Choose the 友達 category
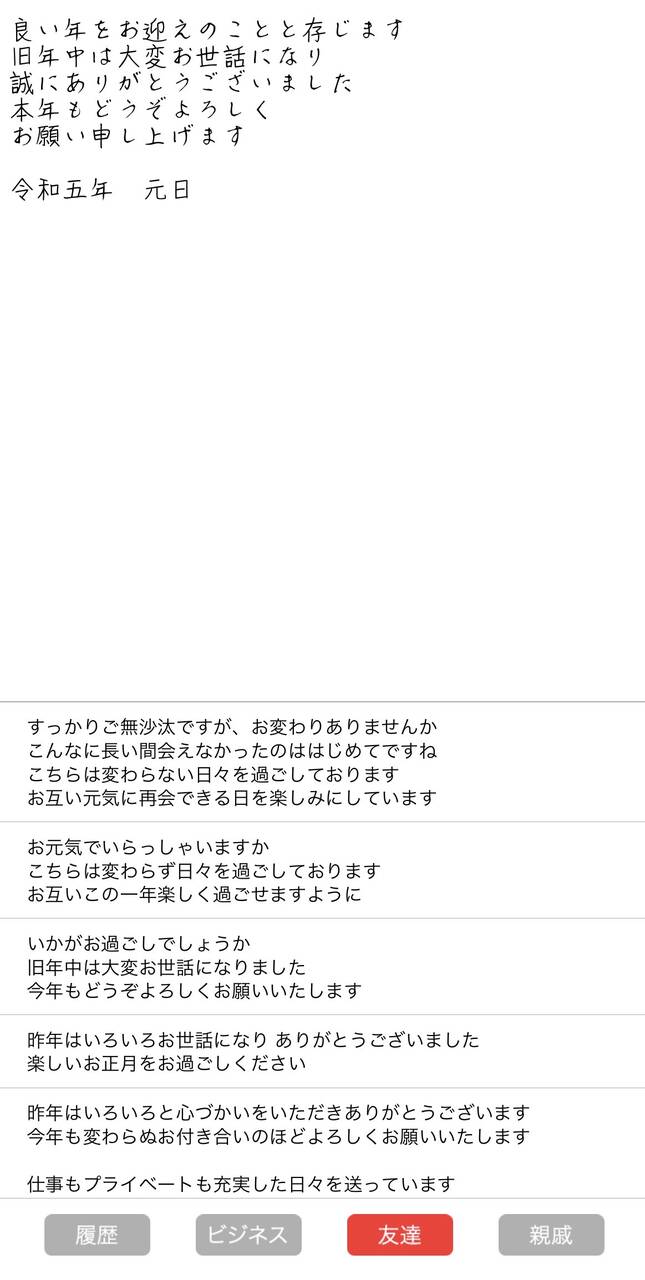 click(x=399, y=1235)
